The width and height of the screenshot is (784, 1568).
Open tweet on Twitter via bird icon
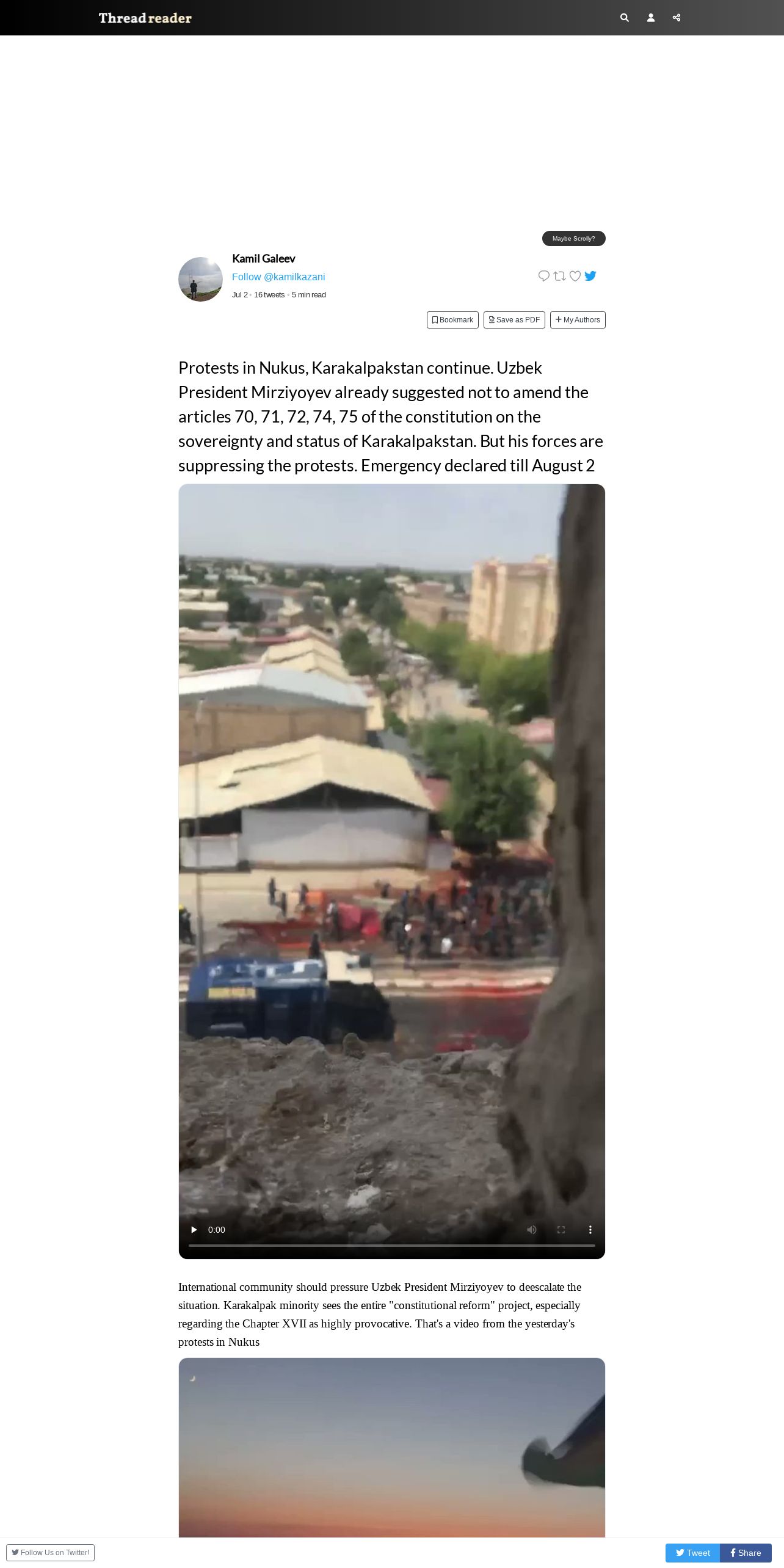pyautogui.click(x=590, y=276)
